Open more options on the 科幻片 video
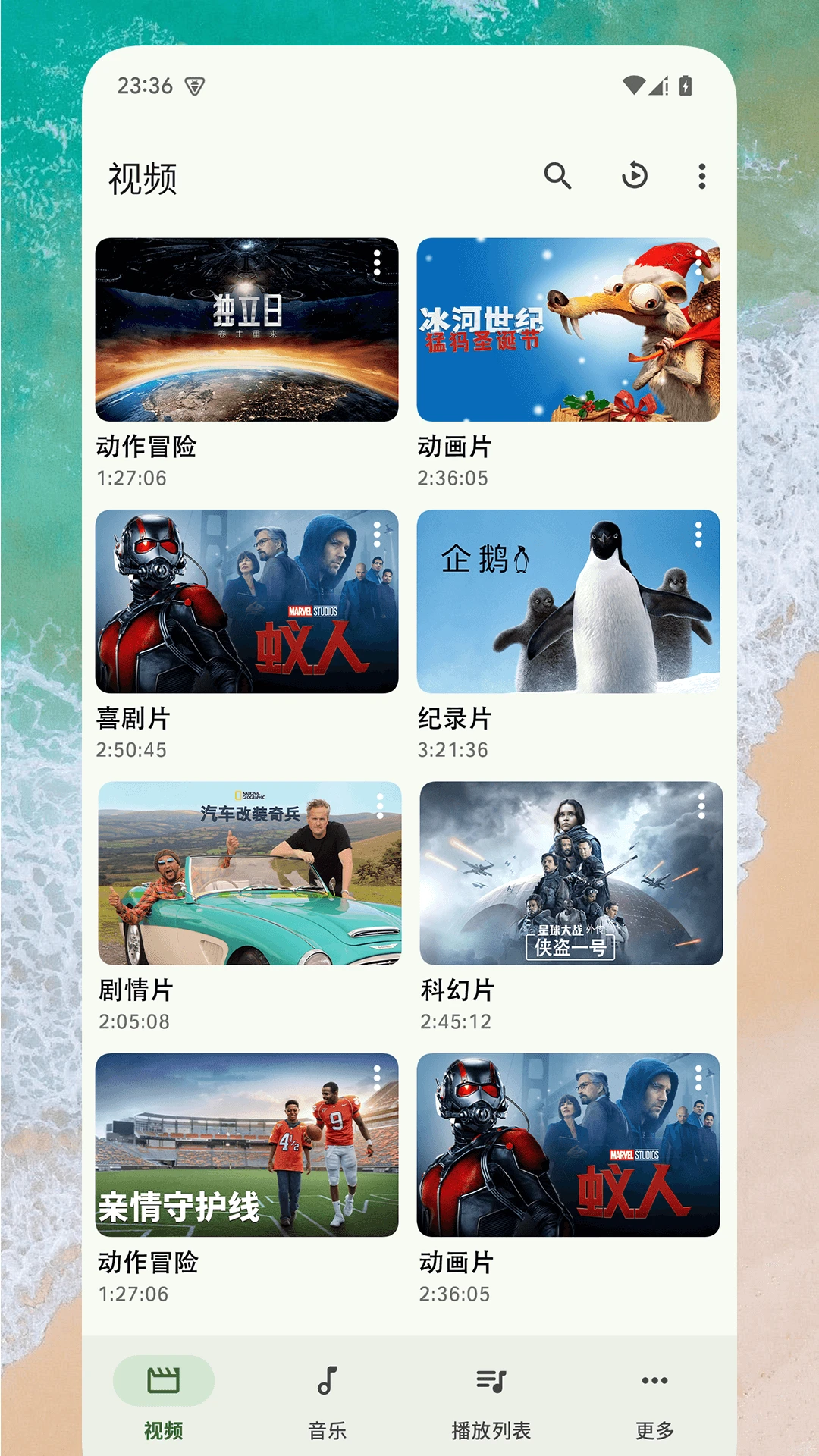 tap(701, 805)
